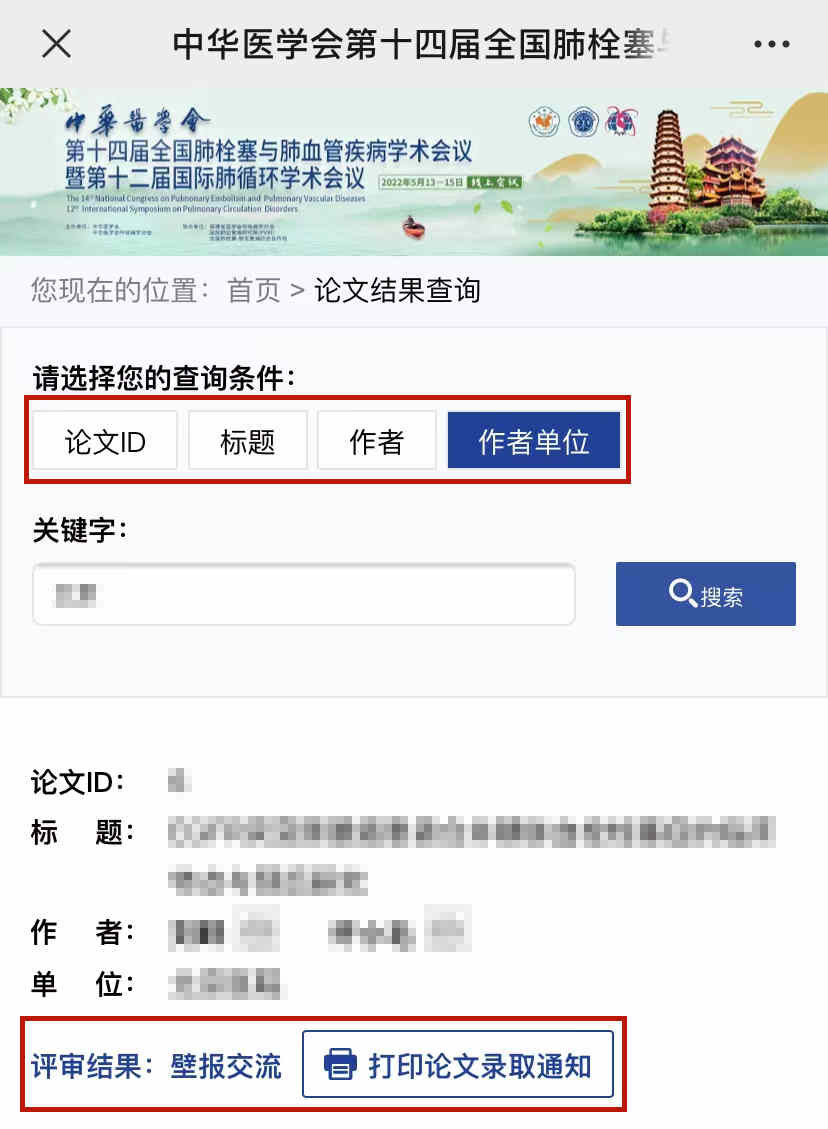Go to 首页 via breadcrumb link

tap(254, 290)
